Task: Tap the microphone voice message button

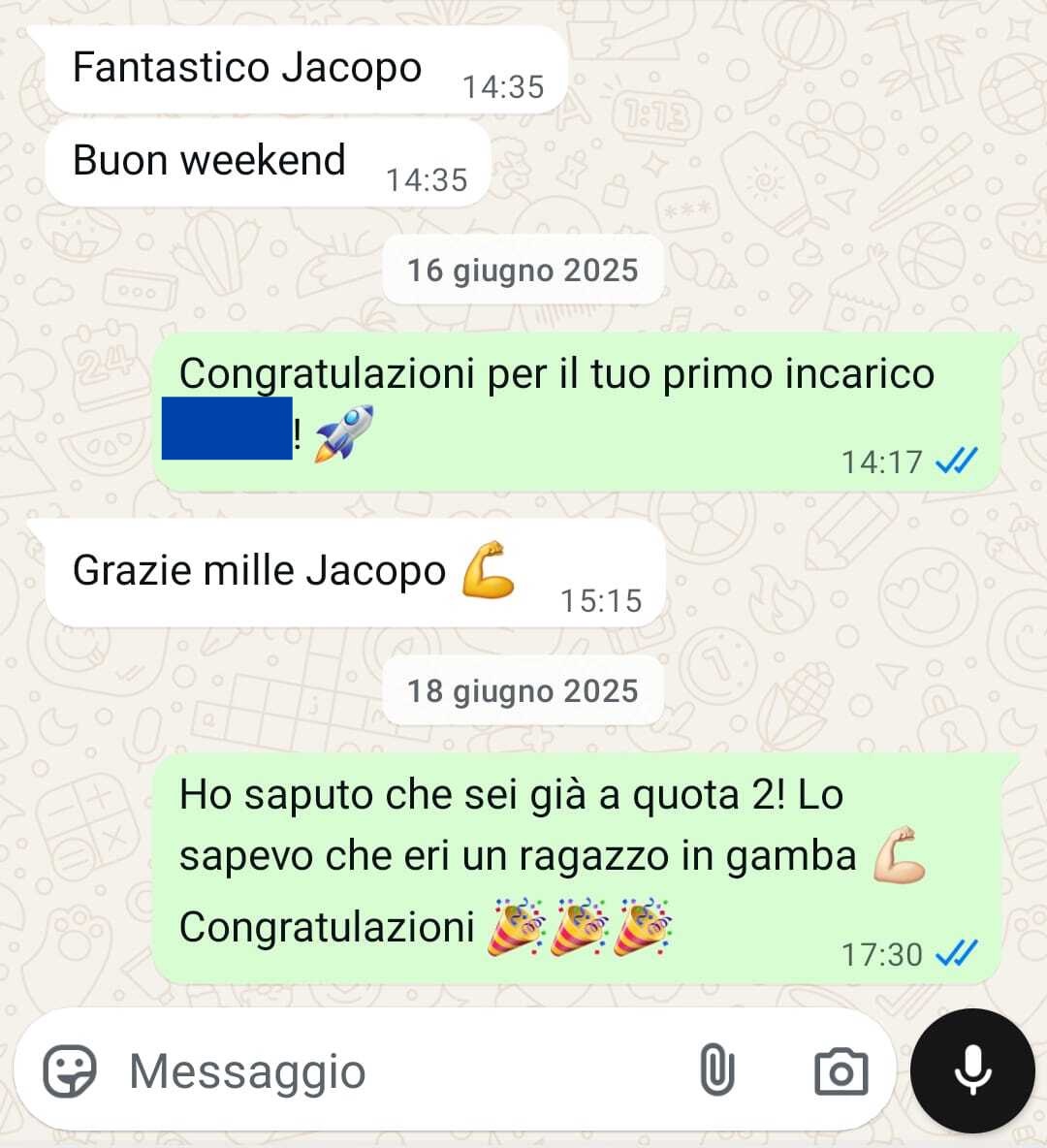Action: click(971, 1070)
